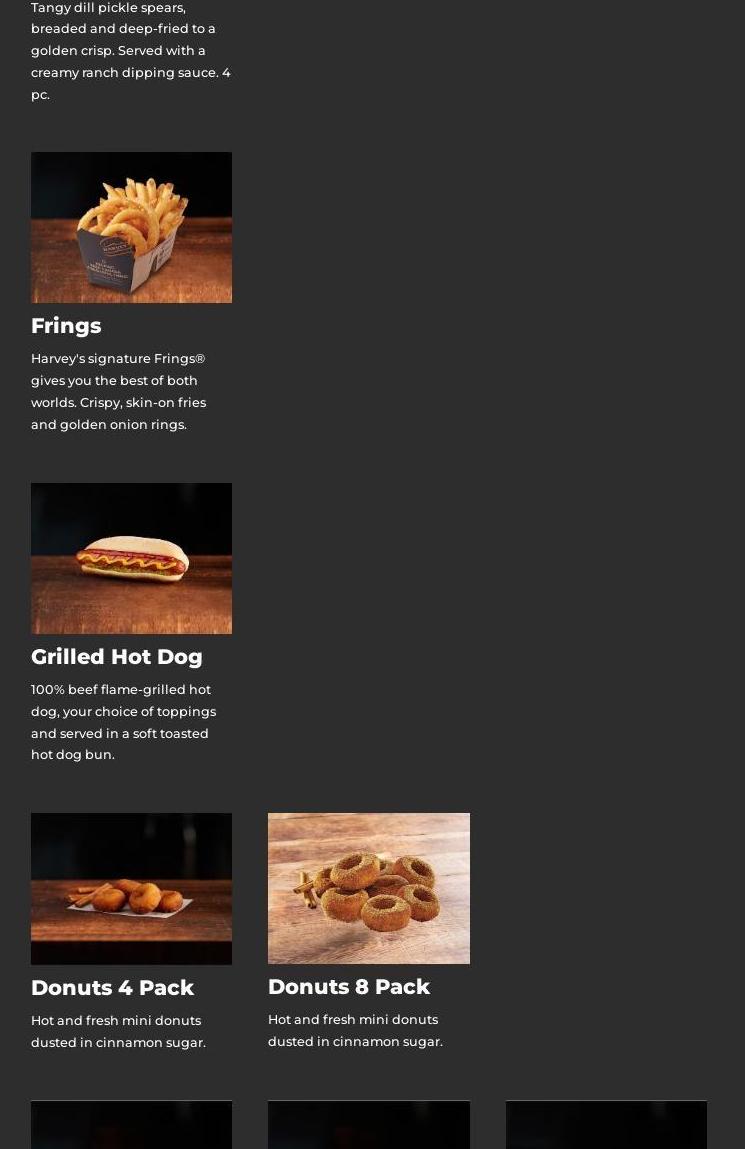View the Donuts 8 Pack item

[x=368, y=888]
